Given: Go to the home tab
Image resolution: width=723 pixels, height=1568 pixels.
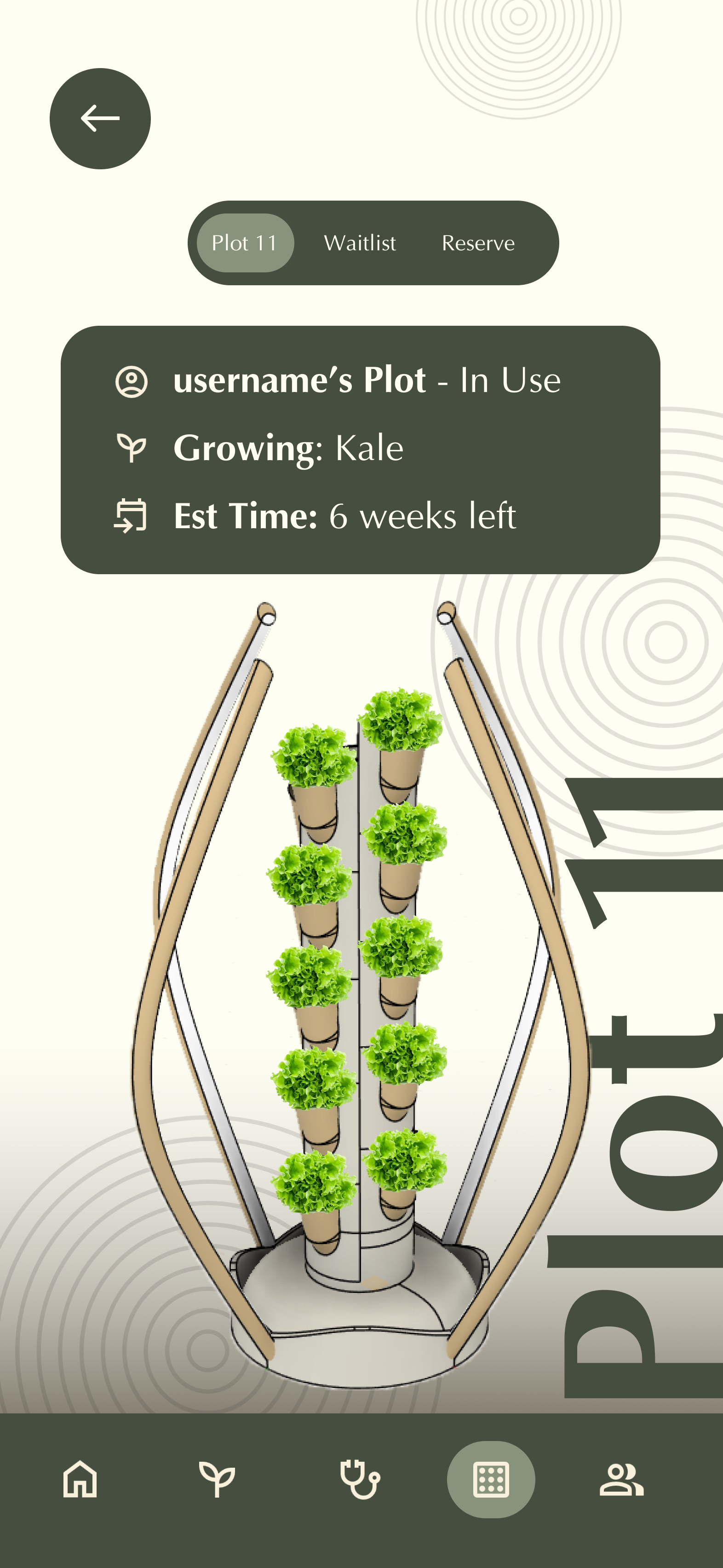Looking at the screenshot, I should (x=80, y=1479).
